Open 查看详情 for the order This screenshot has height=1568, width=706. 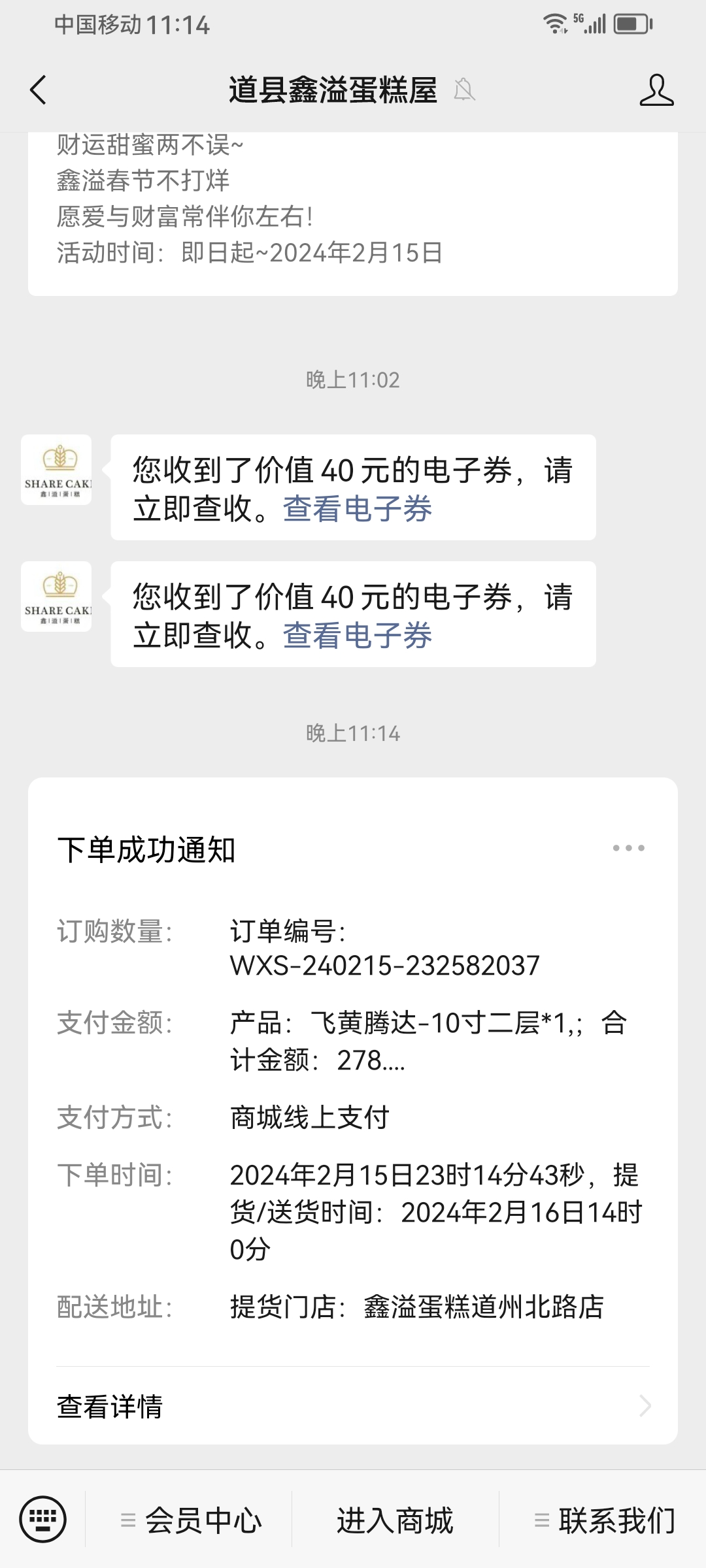353,1406
